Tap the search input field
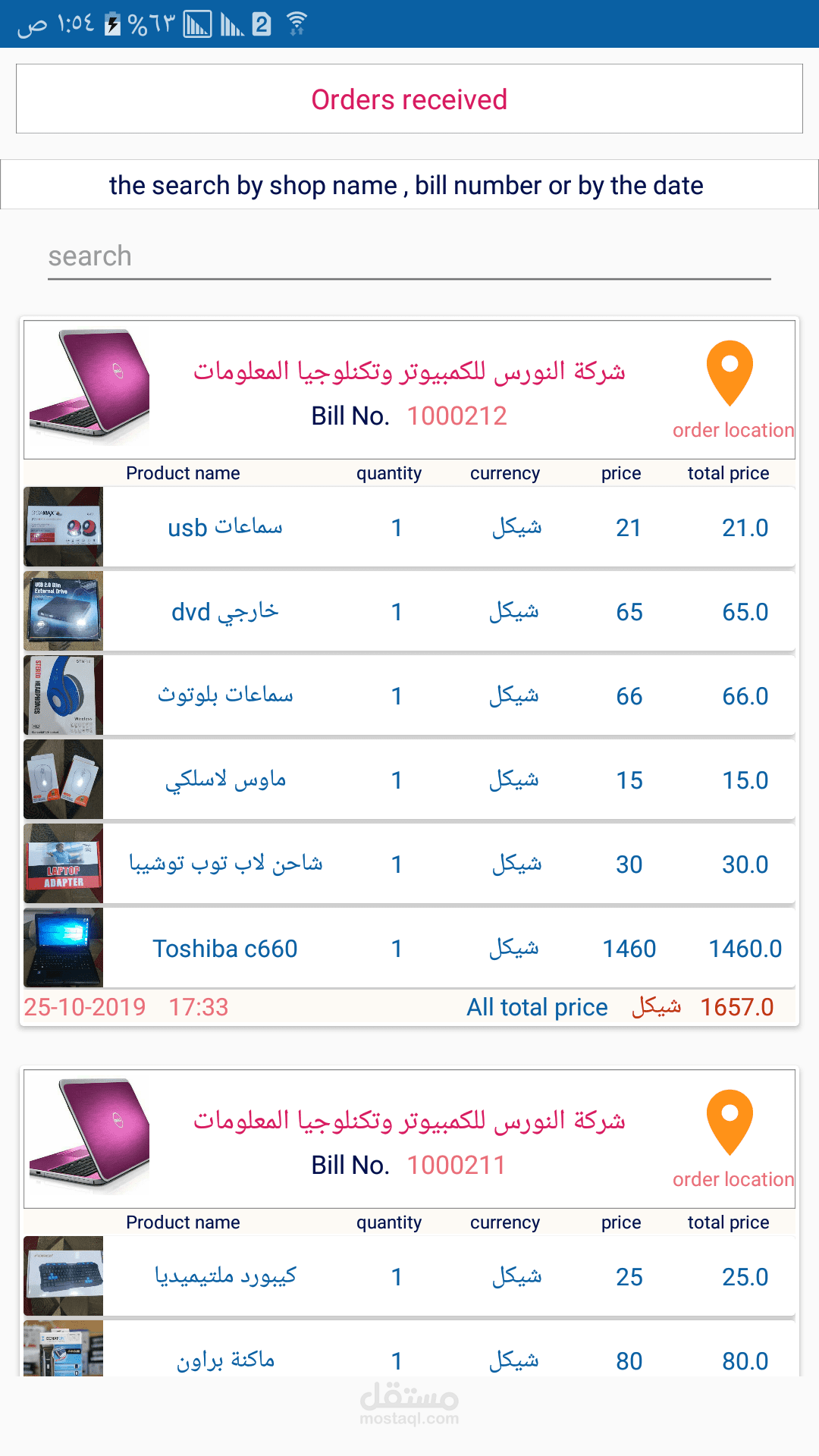This screenshot has height=1456, width=819. [x=409, y=257]
